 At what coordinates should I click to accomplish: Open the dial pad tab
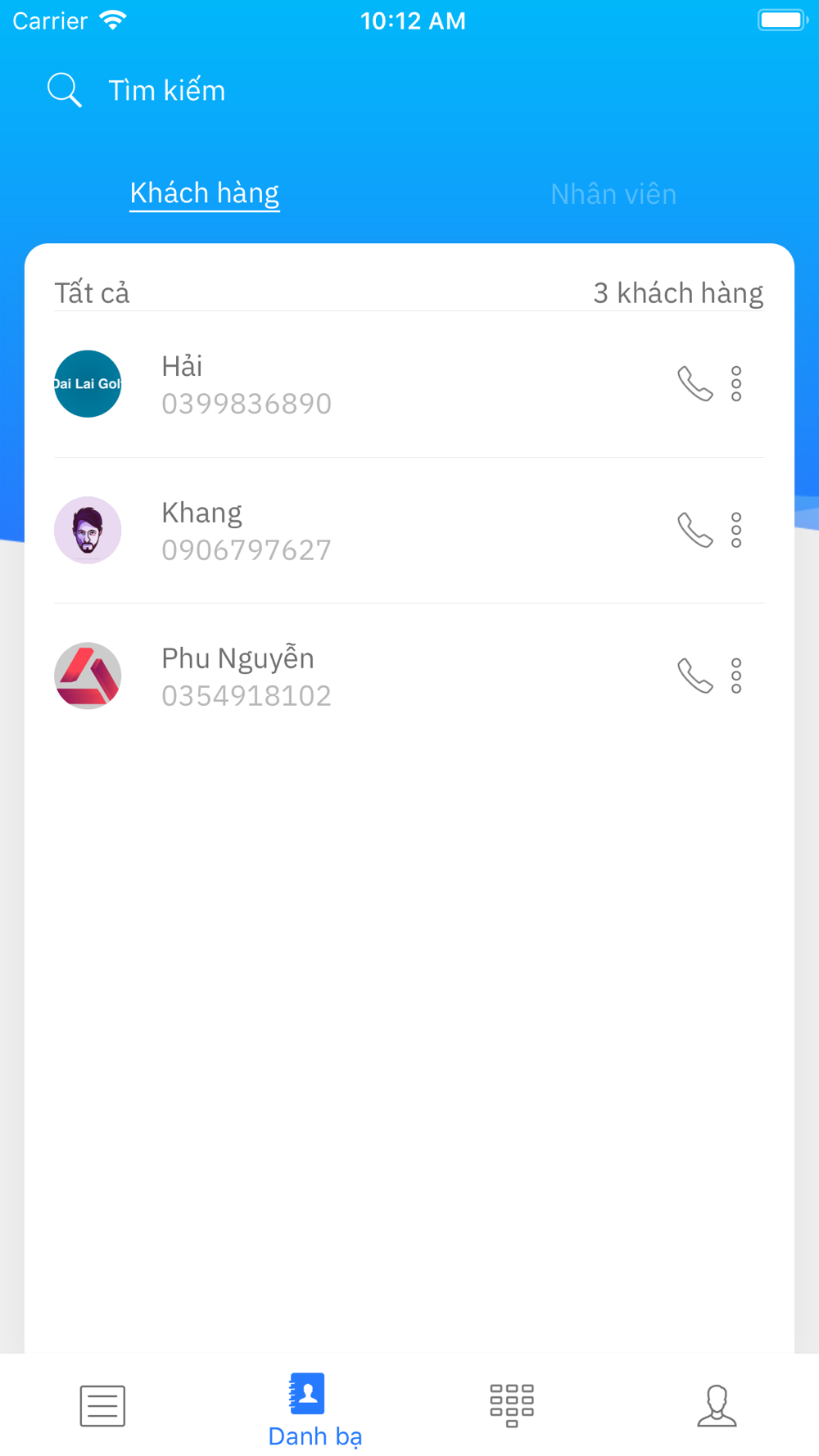pyautogui.click(x=512, y=1405)
